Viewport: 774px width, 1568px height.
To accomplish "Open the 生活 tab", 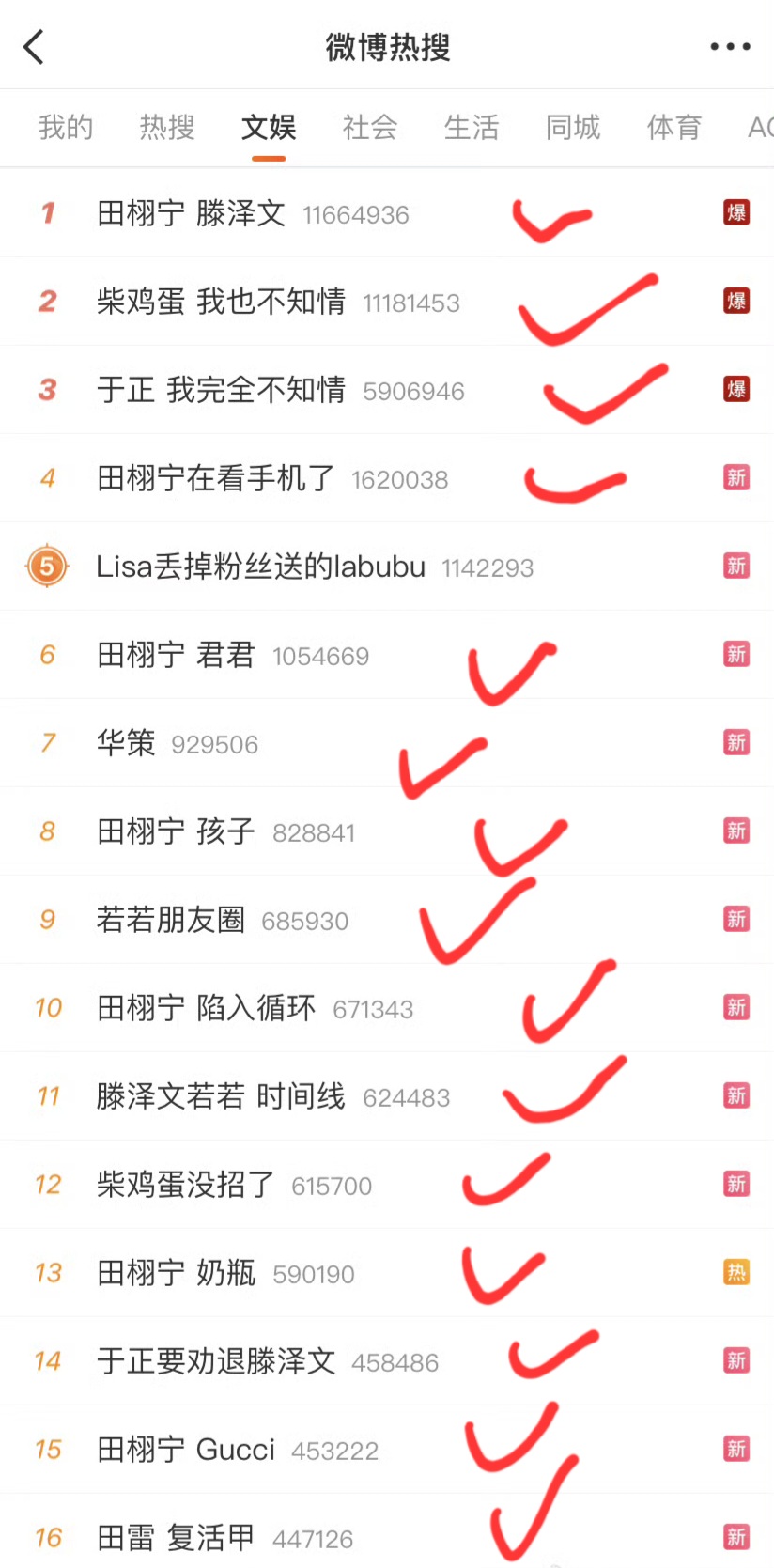I will [x=472, y=127].
